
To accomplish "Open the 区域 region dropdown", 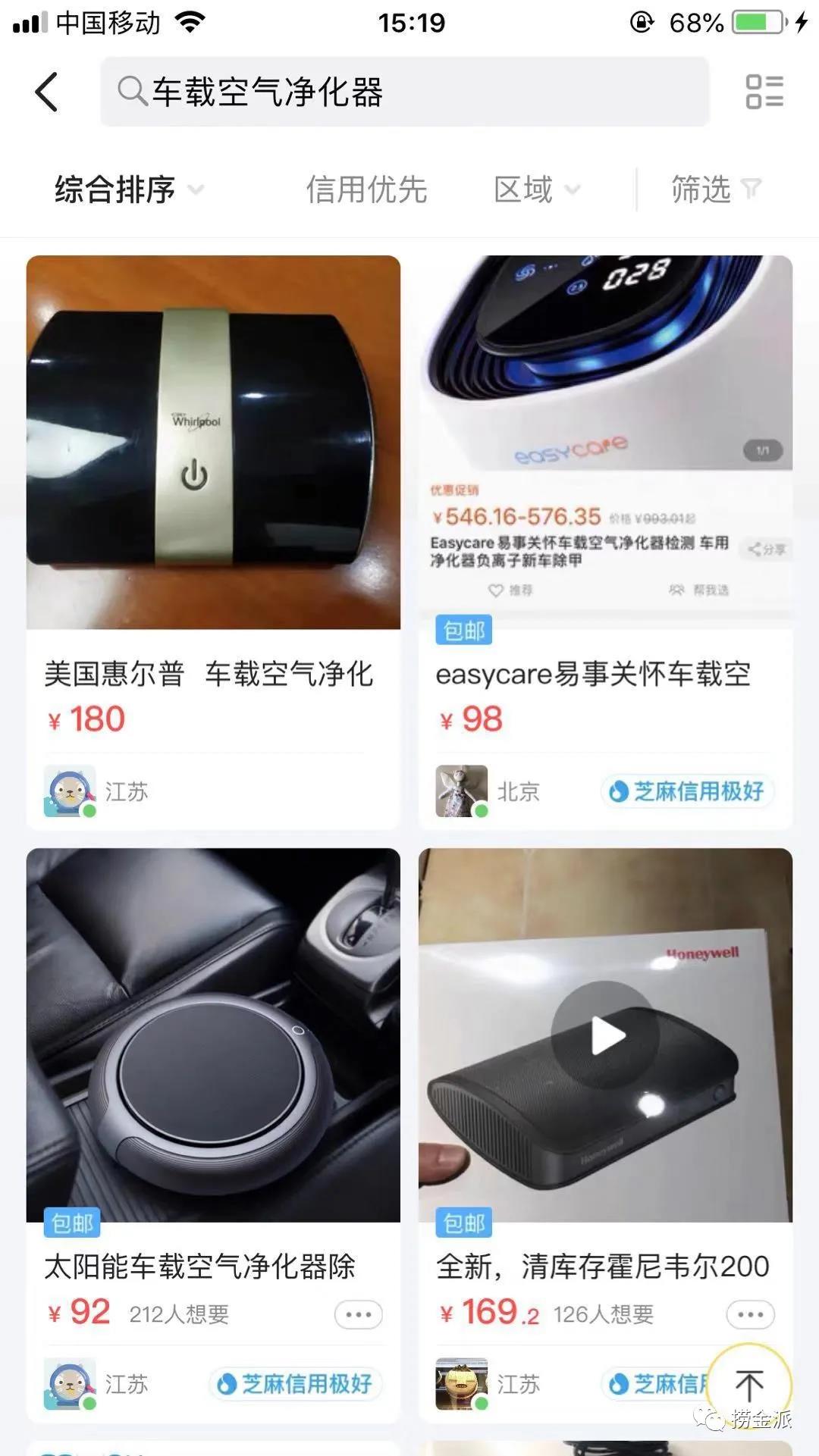I will tap(536, 189).
